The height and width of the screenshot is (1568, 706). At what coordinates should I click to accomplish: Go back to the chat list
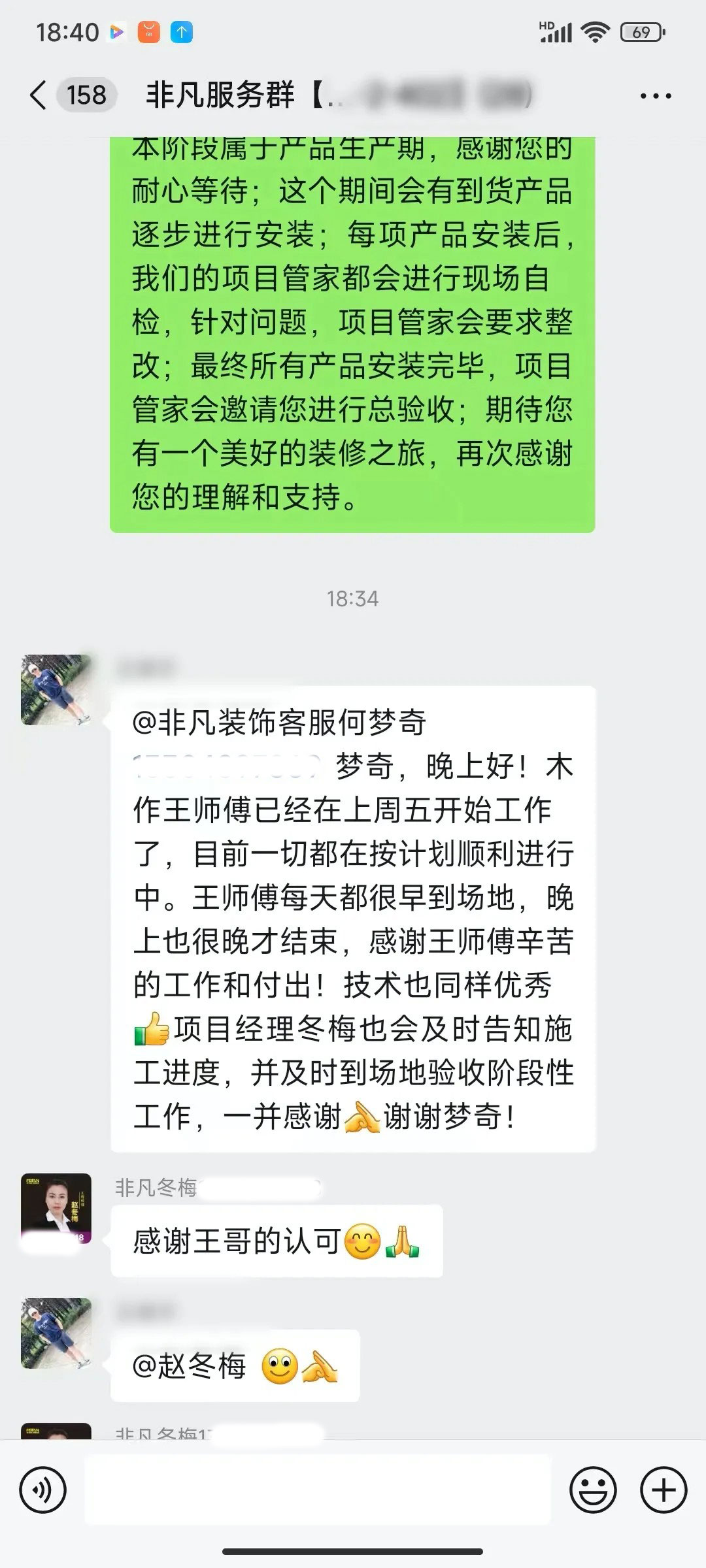pyautogui.click(x=39, y=95)
